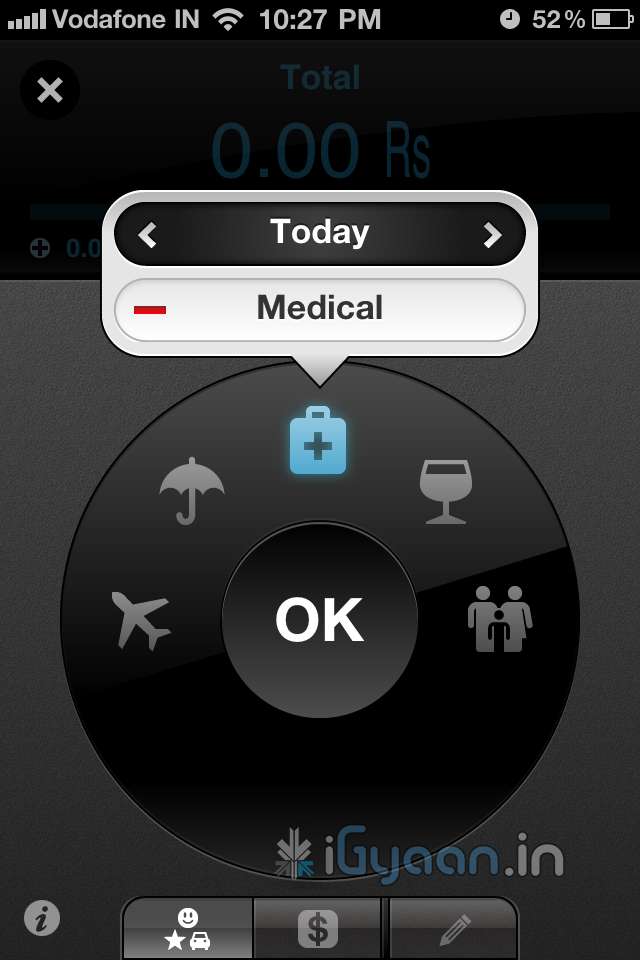Choose the airplane travel category

click(140, 619)
